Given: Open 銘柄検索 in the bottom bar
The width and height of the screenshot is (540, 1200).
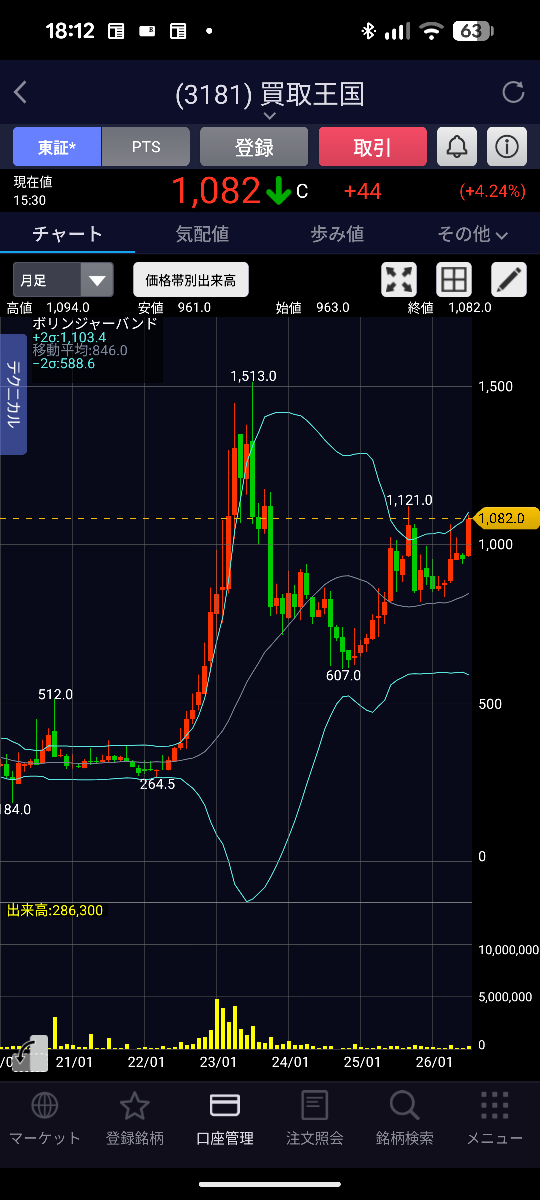Looking at the screenshot, I should point(405,1118).
